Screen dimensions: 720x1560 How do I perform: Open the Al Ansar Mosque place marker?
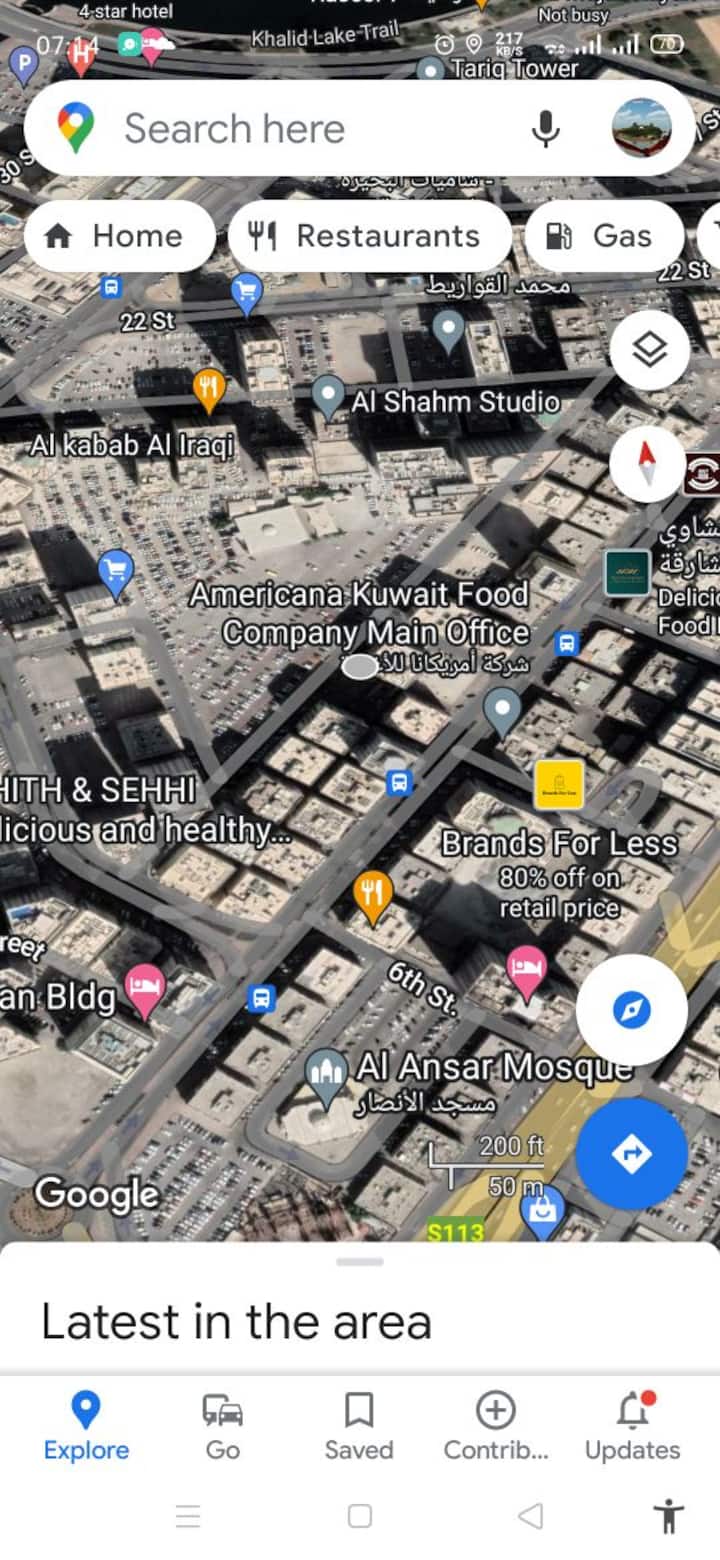coord(326,1076)
